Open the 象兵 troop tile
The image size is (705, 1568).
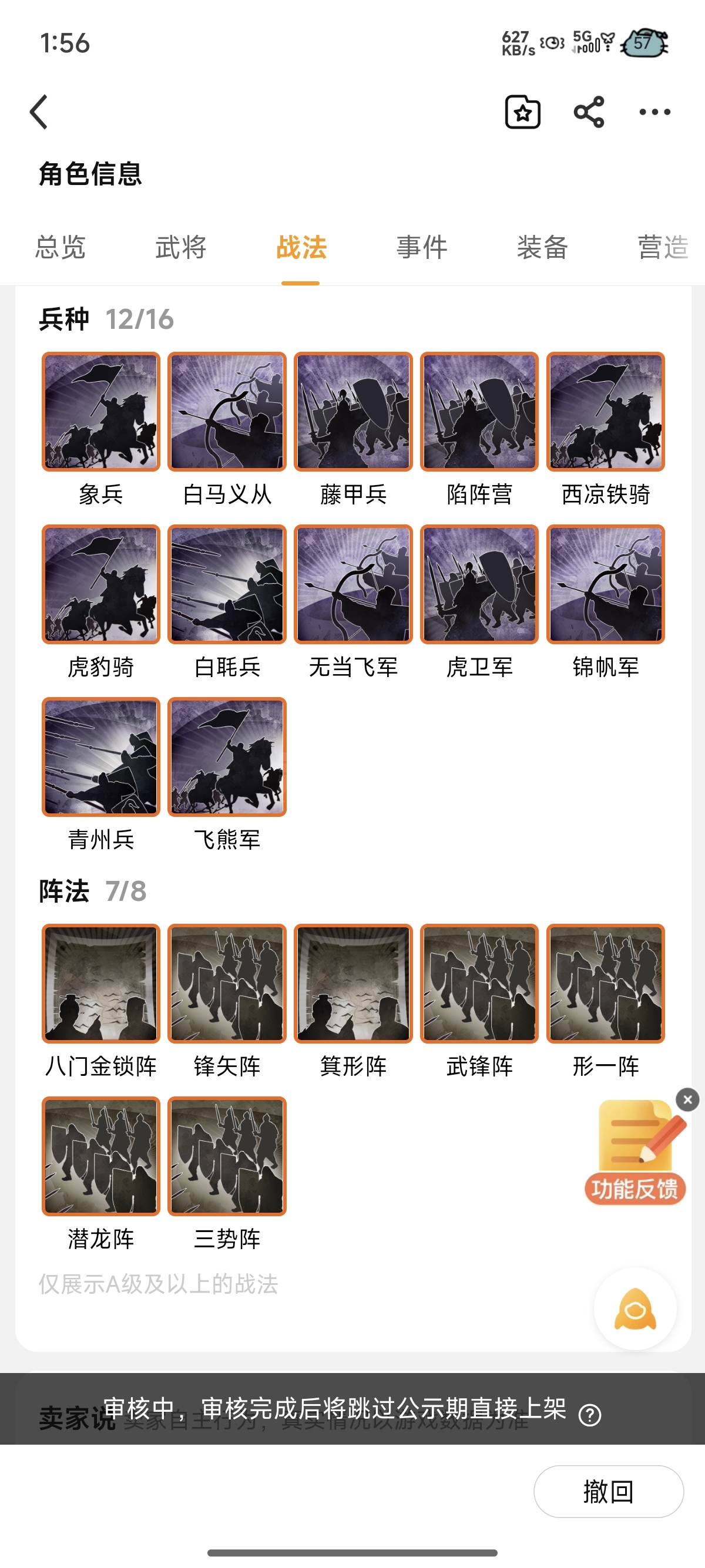click(101, 412)
